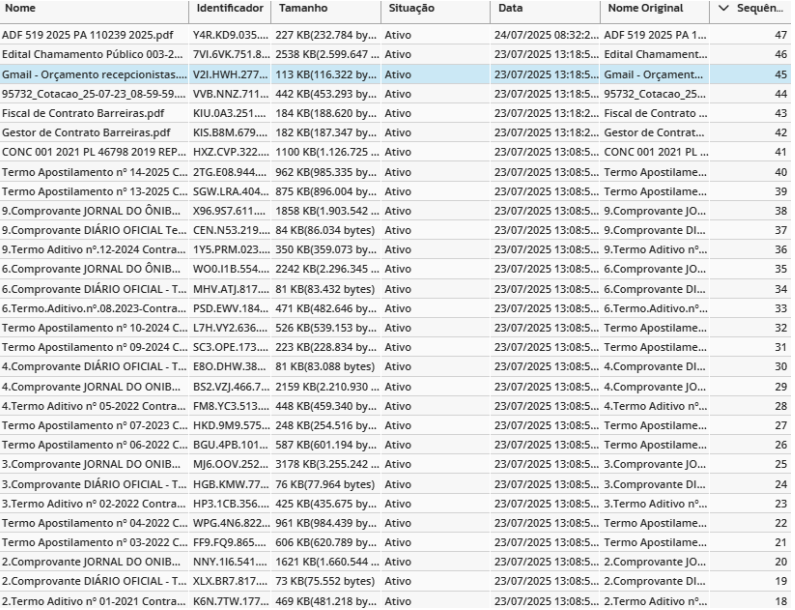Select the Termo Apostilamento nº 03-2022 row
The width and height of the screenshot is (795, 610).
[x=395, y=542]
